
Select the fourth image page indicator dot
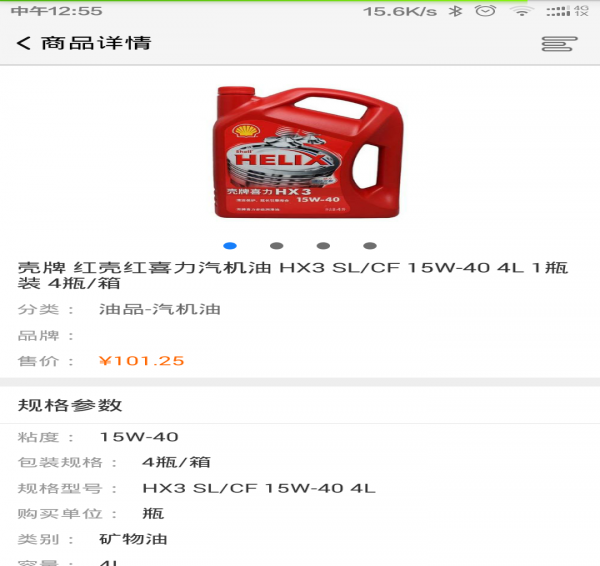coord(370,245)
